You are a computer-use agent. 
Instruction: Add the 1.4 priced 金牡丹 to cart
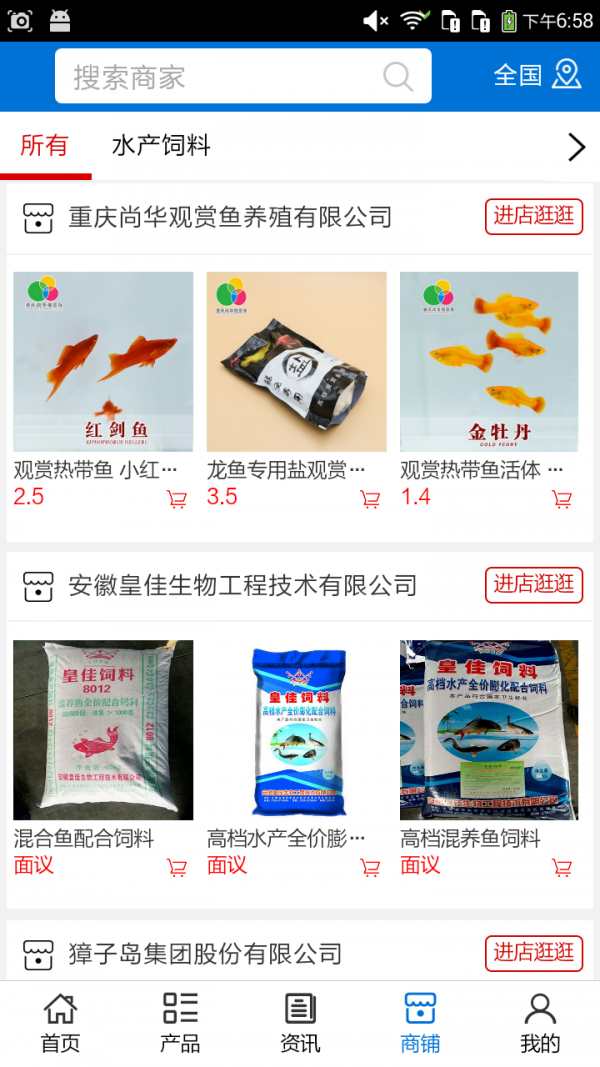pyautogui.click(x=562, y=499)
